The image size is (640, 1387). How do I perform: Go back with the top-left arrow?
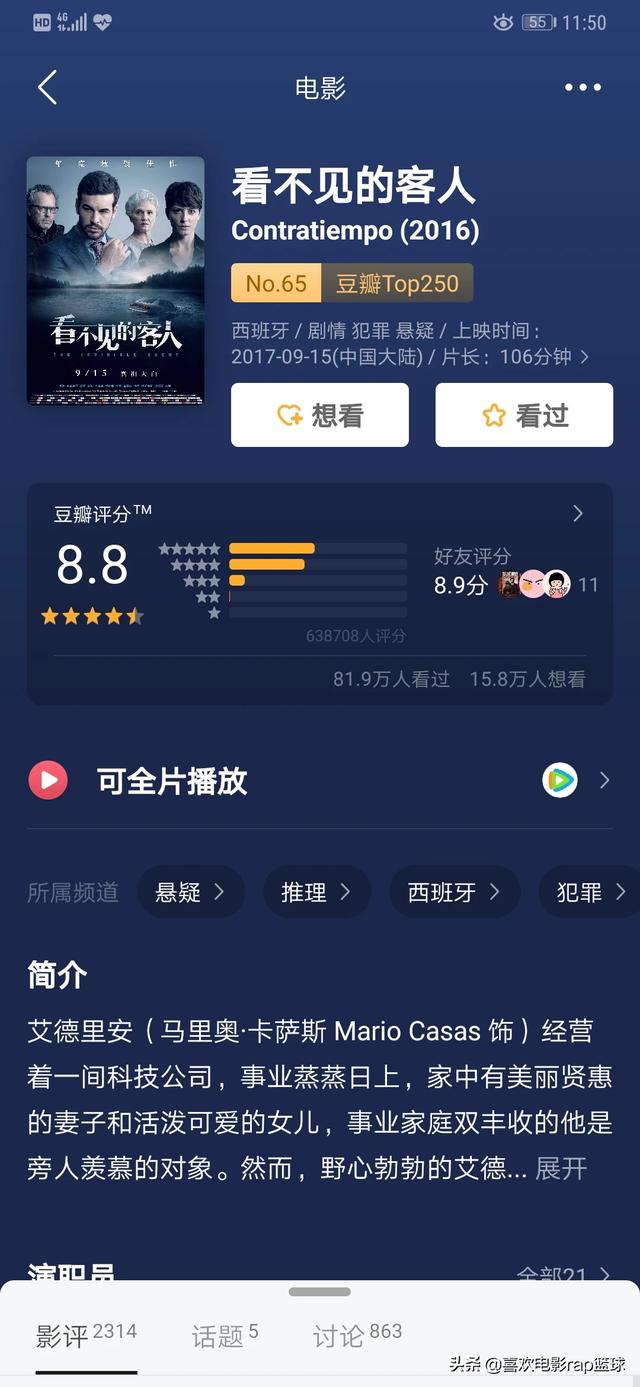pos(47,87)
